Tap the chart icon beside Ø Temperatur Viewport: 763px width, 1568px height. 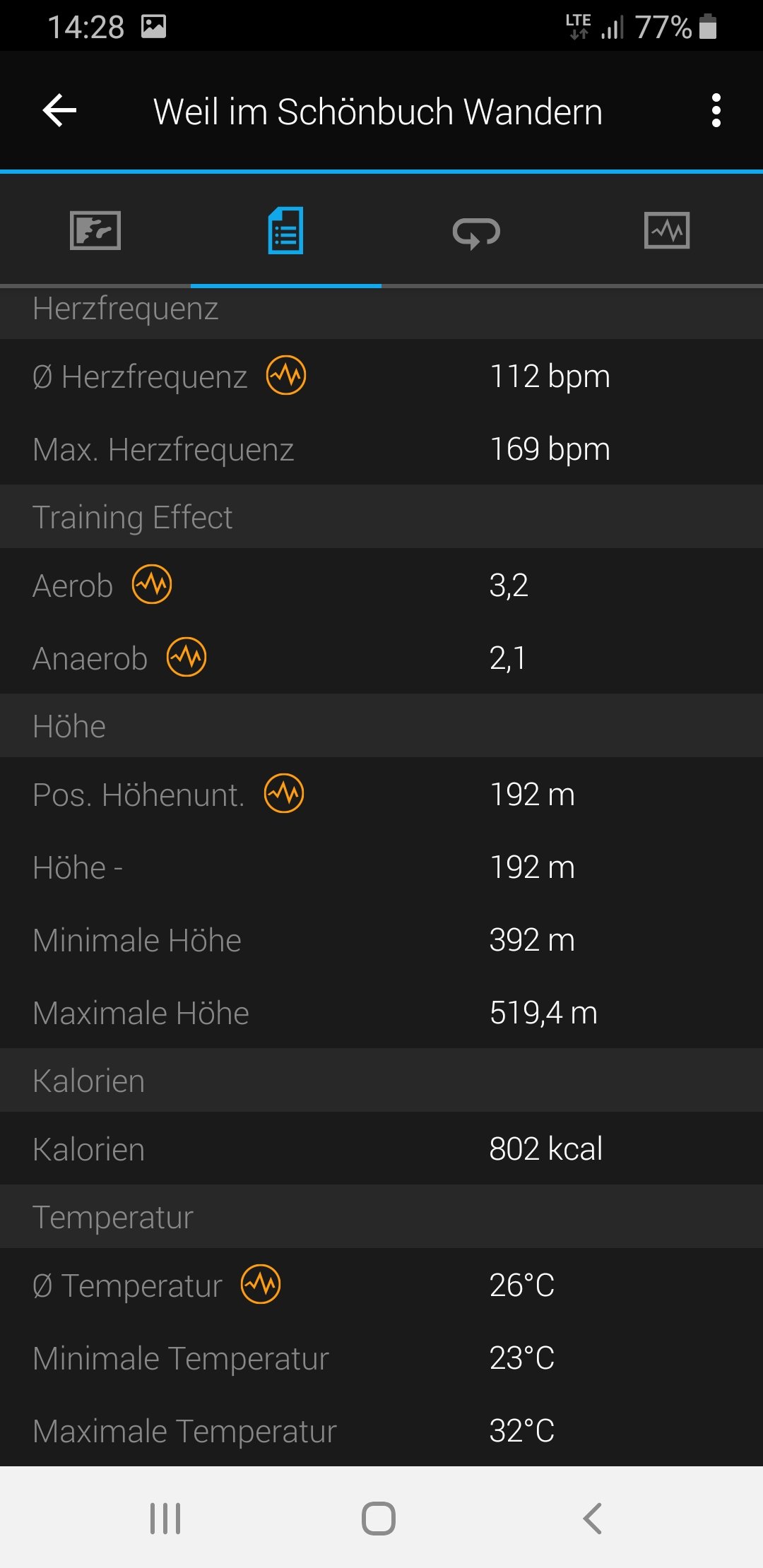coord(261,1284)
